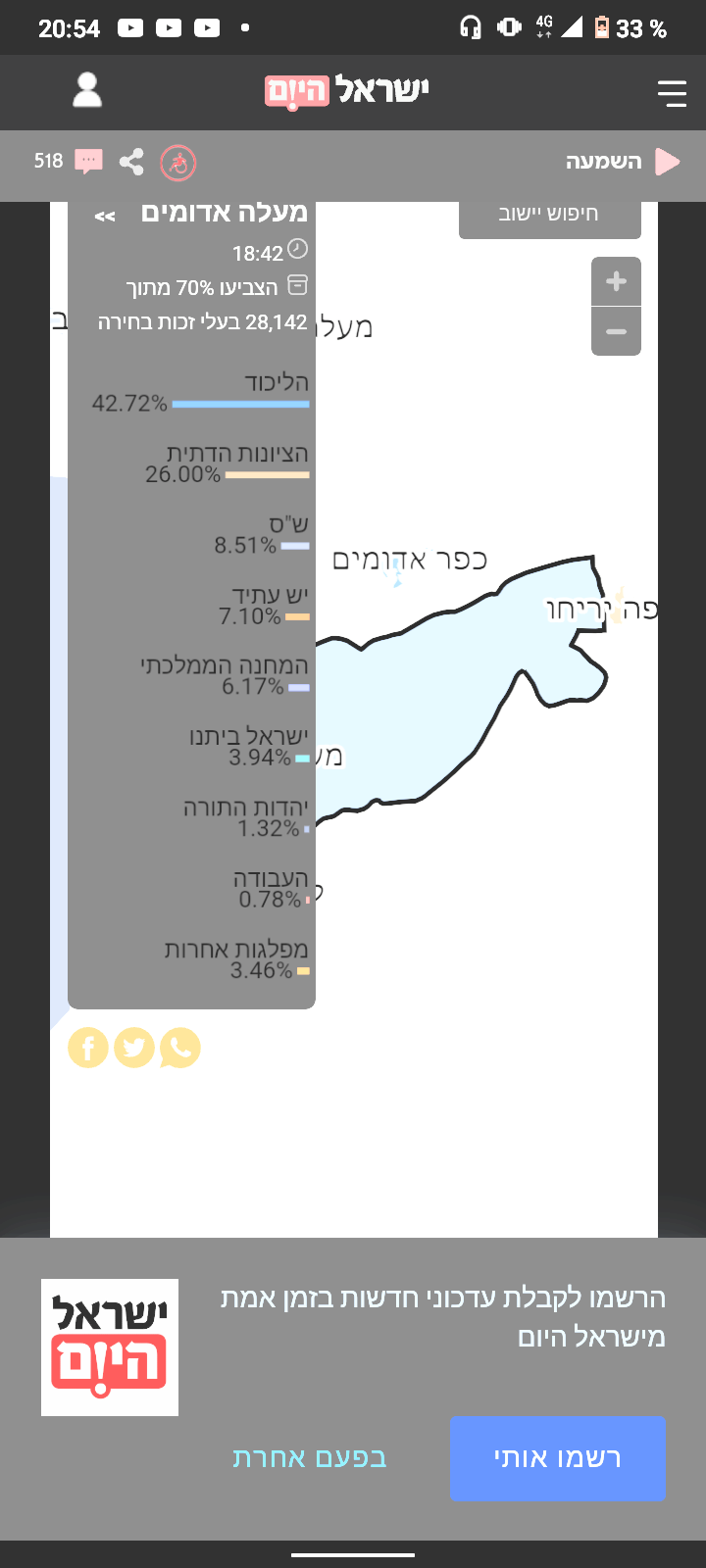The width and height of the screenshot is (706, 1568).
Task: Share this article
Action: point(131,162)
